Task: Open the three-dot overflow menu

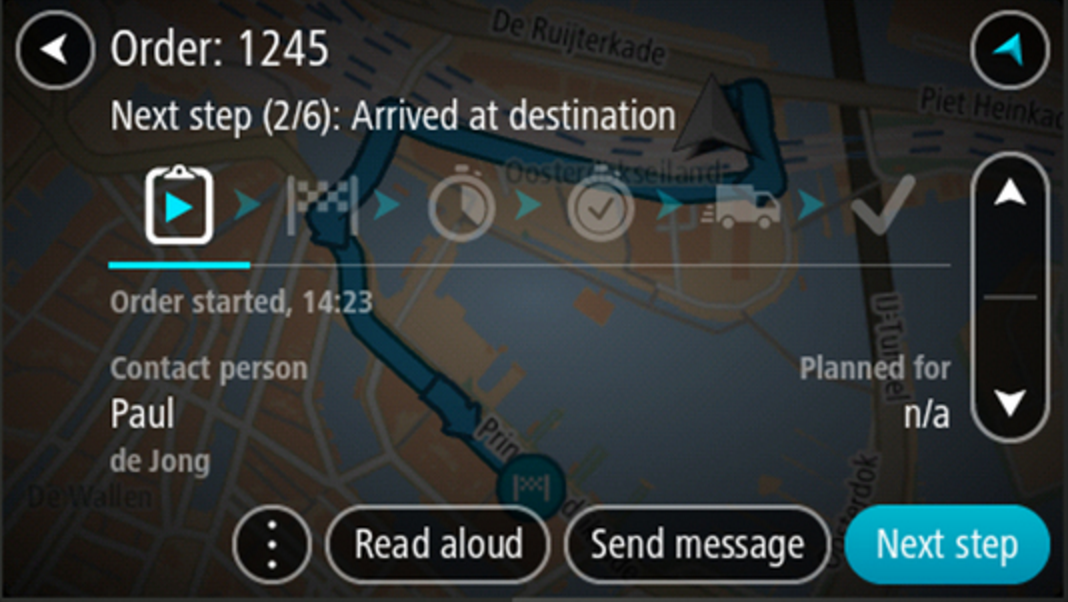Action: tap(272, 545)
